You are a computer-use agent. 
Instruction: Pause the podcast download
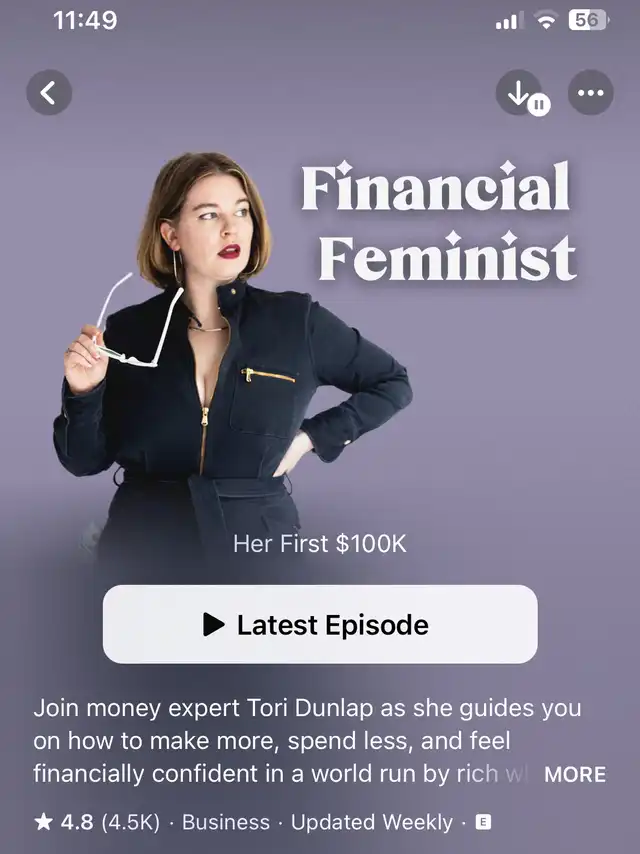tap(520, 94)
